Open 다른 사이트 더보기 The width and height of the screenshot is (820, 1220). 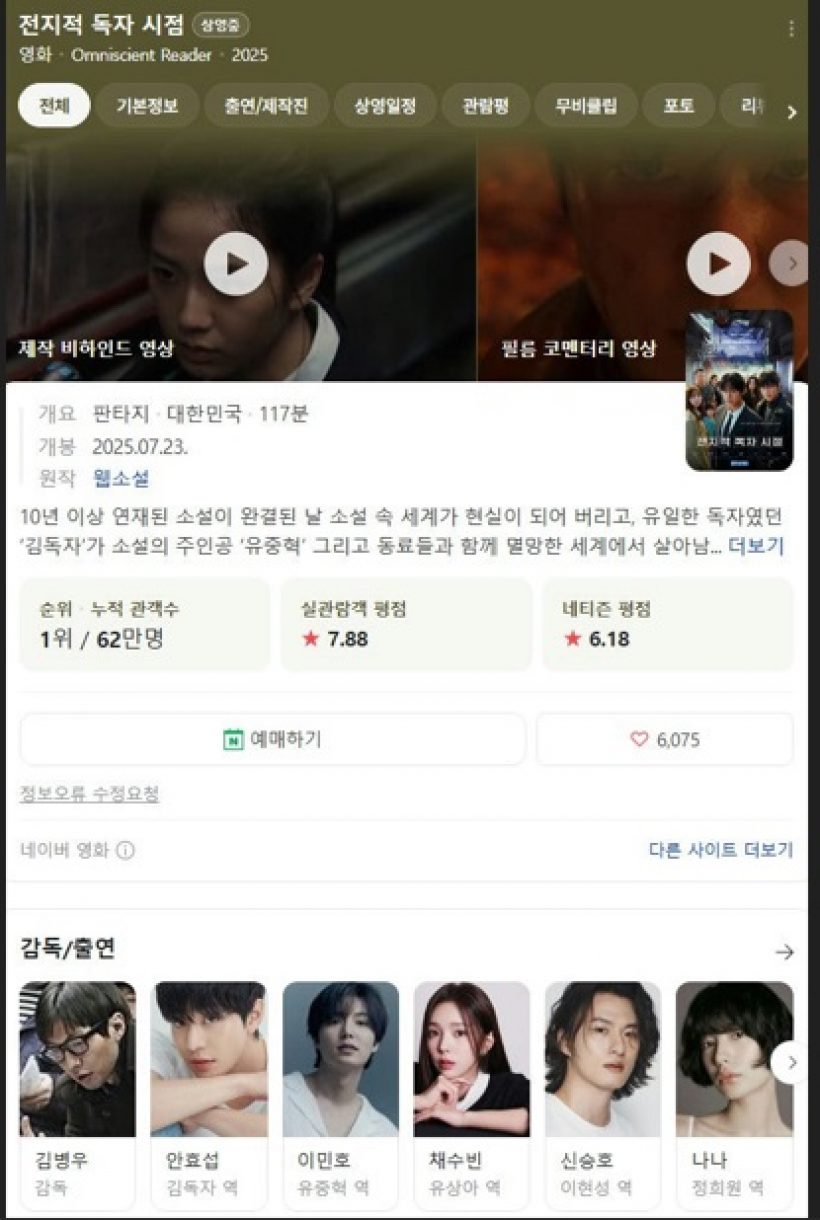pos(720,850)
